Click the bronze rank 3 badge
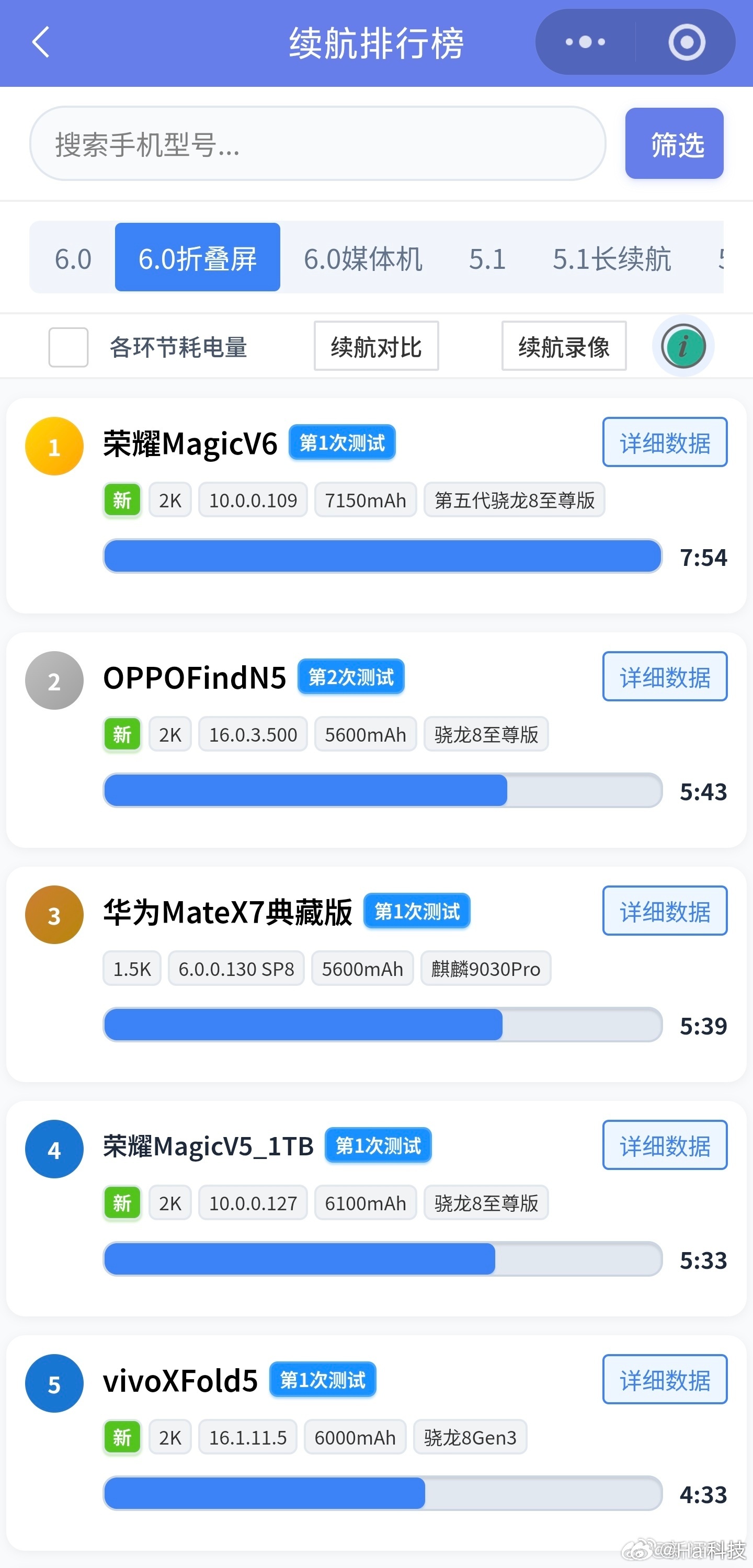Screen dimensions: 753x1568 [53, 915]
